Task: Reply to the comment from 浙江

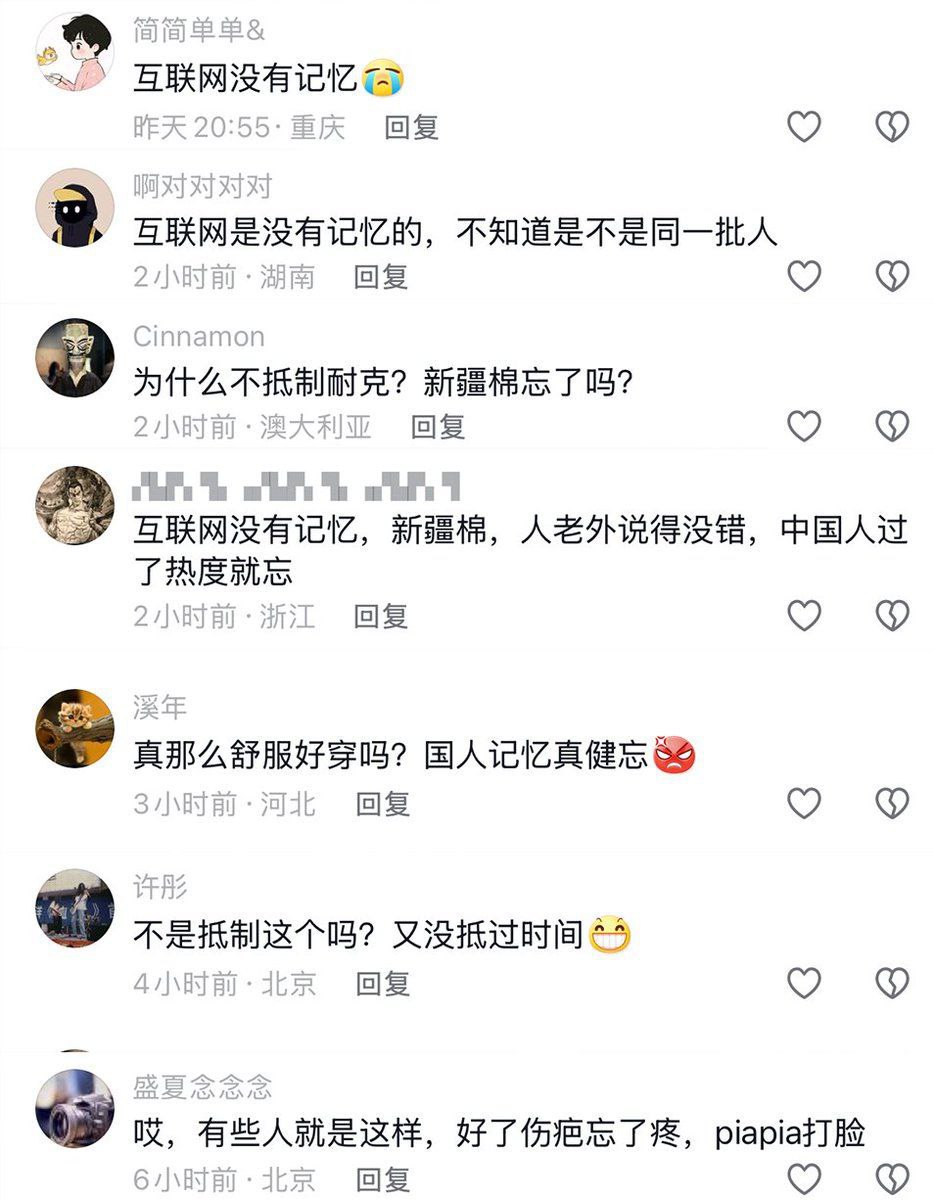Action: click(x=381, y=617)
